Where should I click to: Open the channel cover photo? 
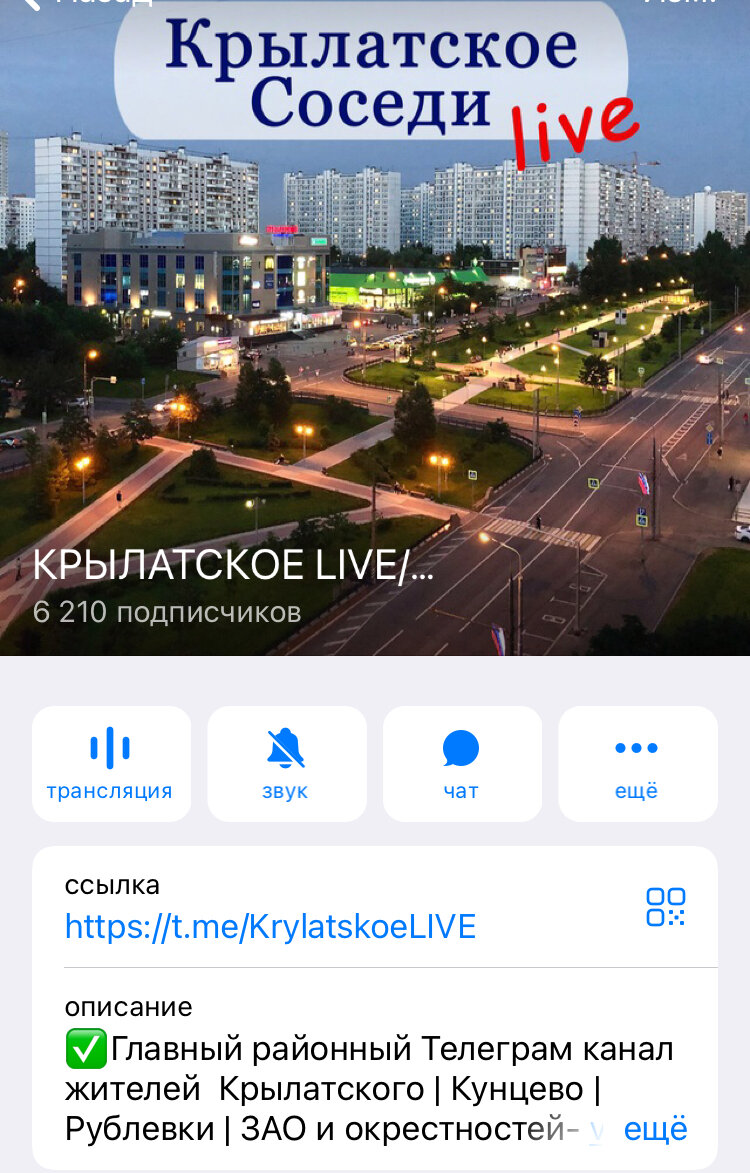point(375,330)
